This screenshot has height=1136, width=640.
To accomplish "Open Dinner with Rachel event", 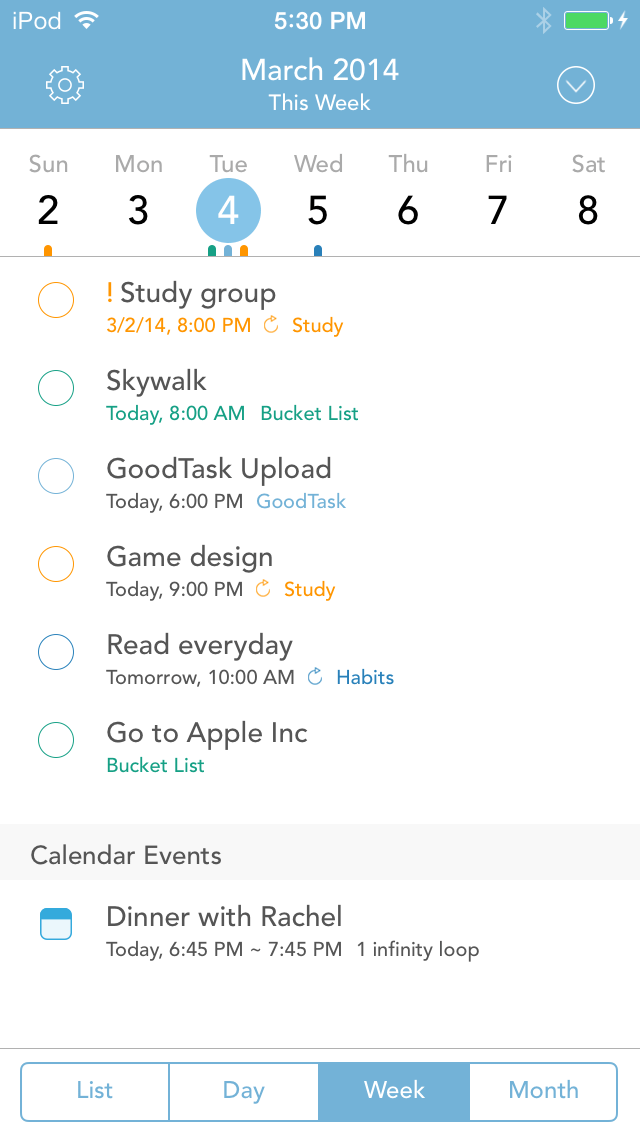I will tap(320, 931).
